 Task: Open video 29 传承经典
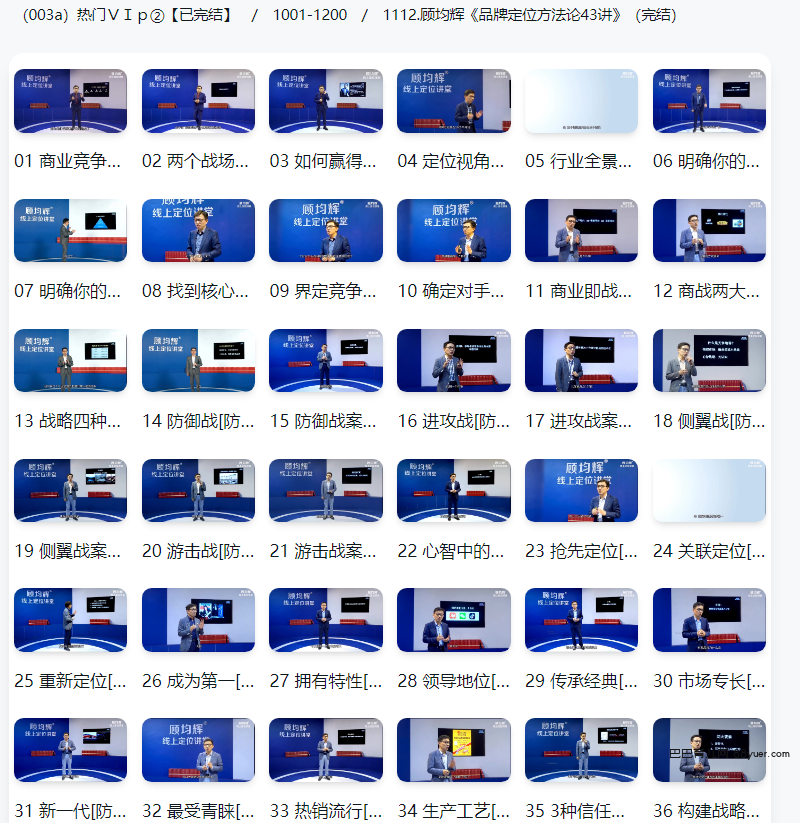coord(581,620)
